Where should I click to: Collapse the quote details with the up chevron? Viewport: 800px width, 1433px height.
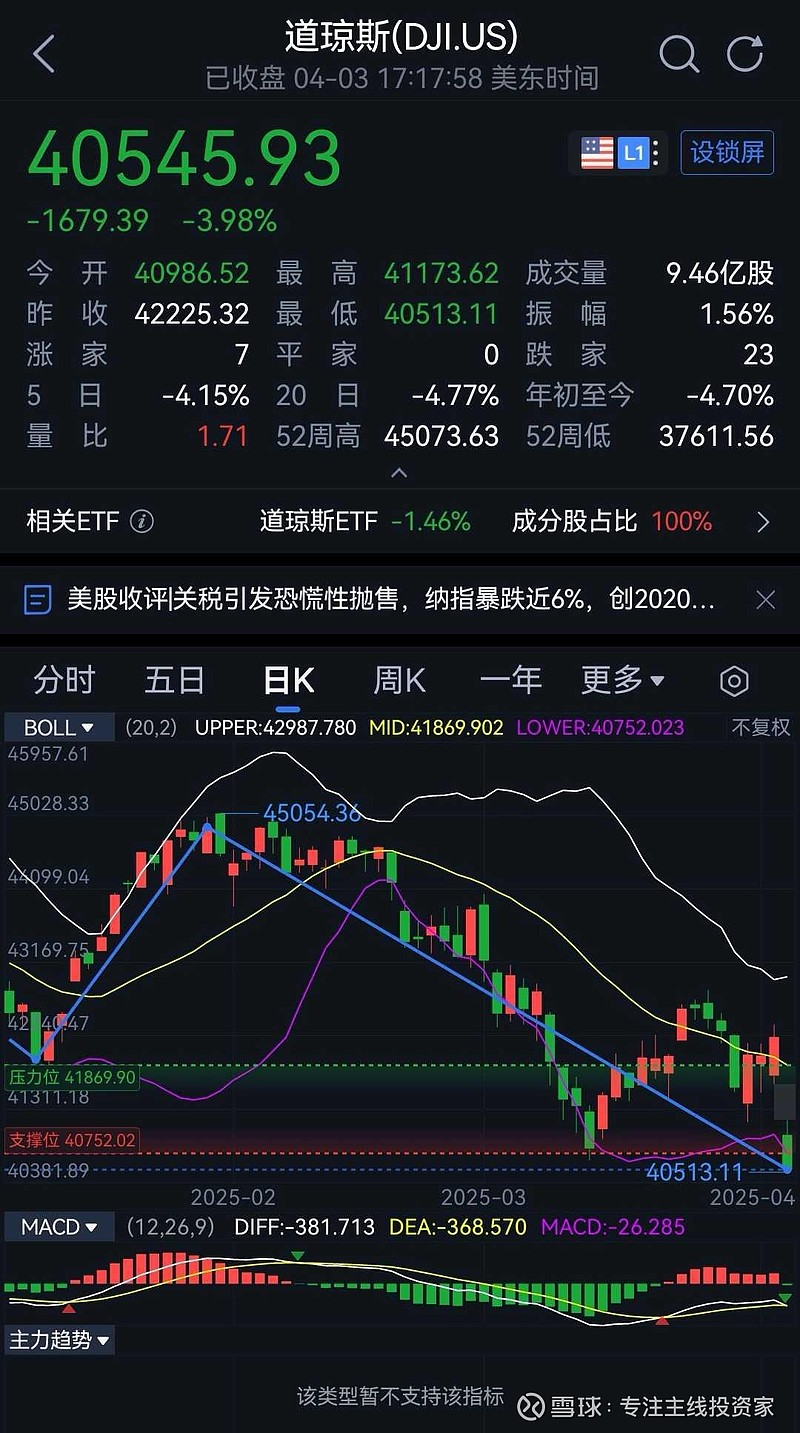399,471
